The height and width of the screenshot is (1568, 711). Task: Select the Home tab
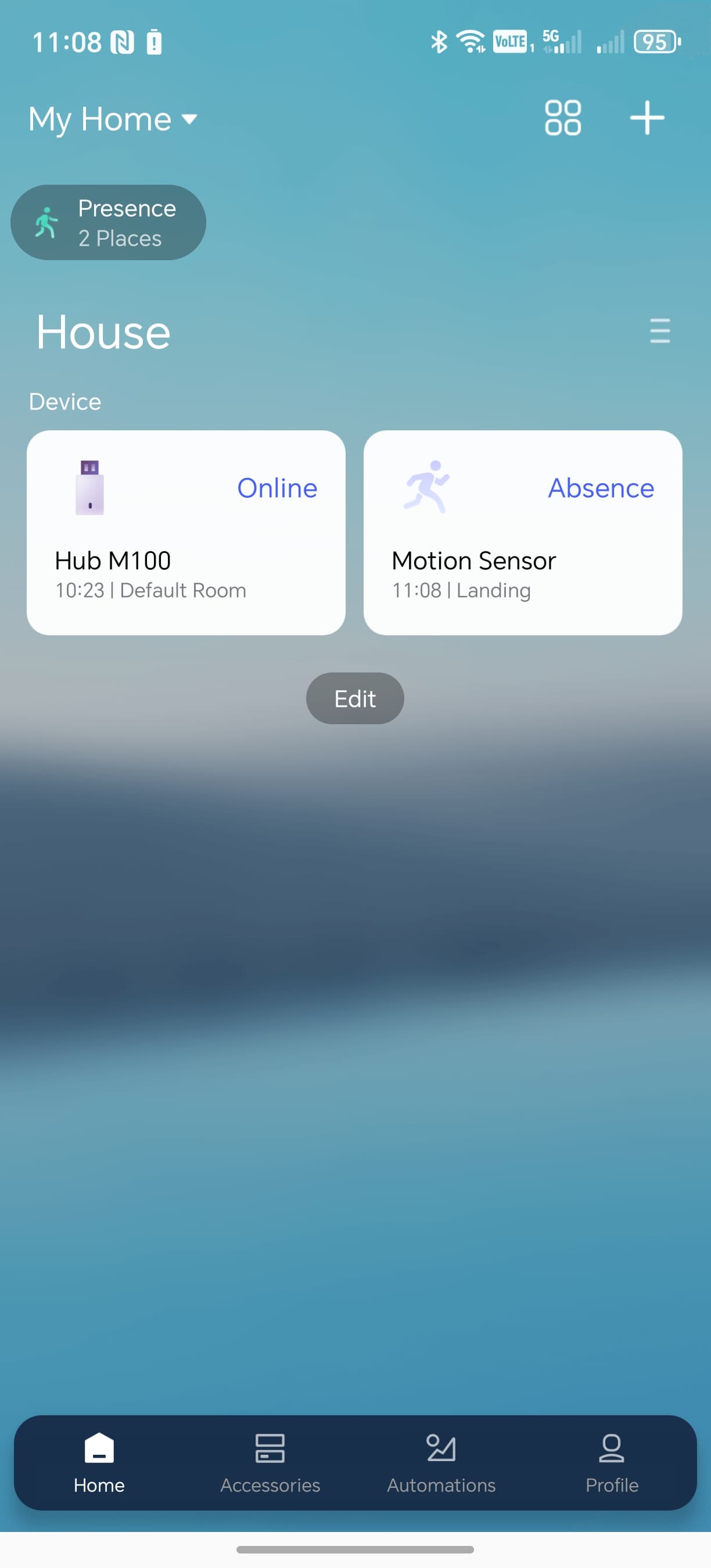(x=99, y=1463)
